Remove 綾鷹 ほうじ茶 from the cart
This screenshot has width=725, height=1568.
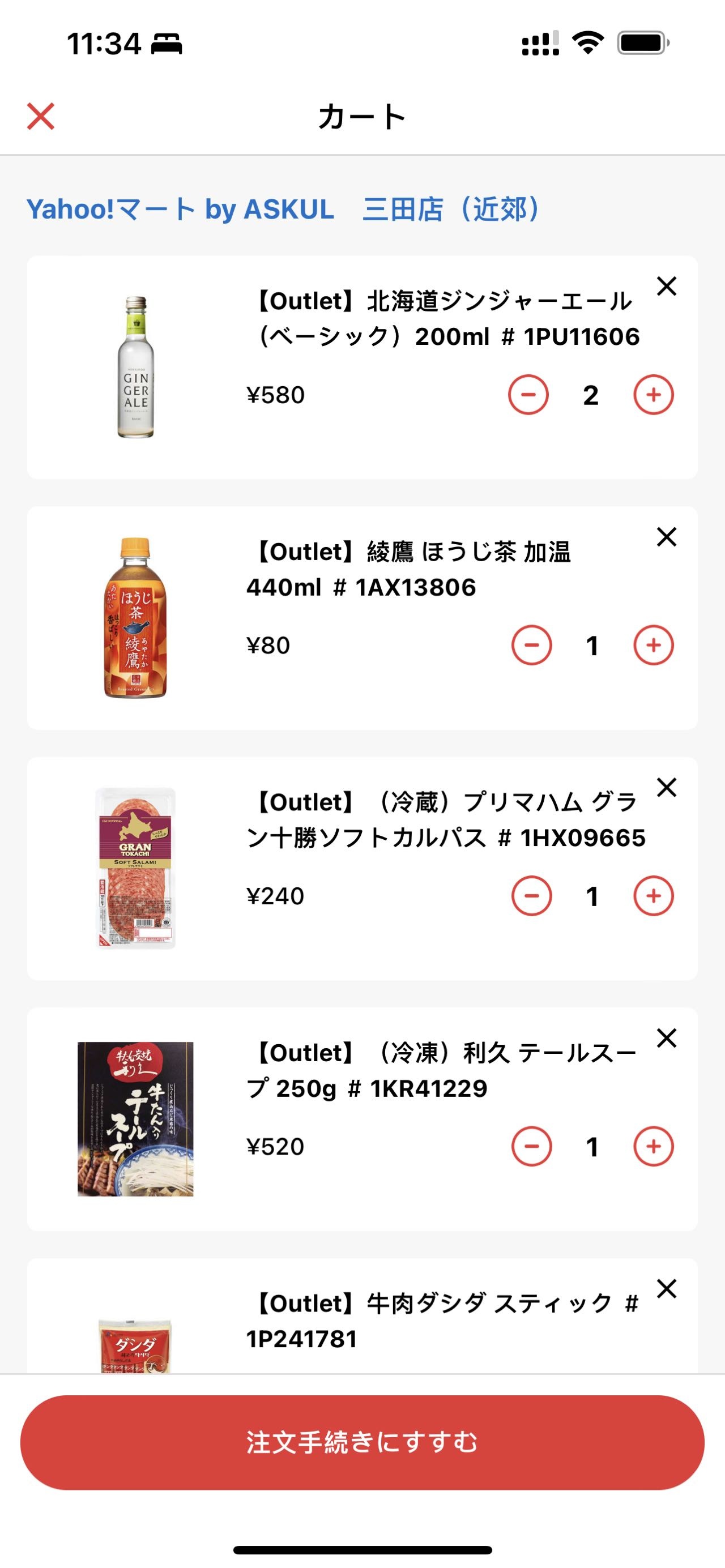667,537
